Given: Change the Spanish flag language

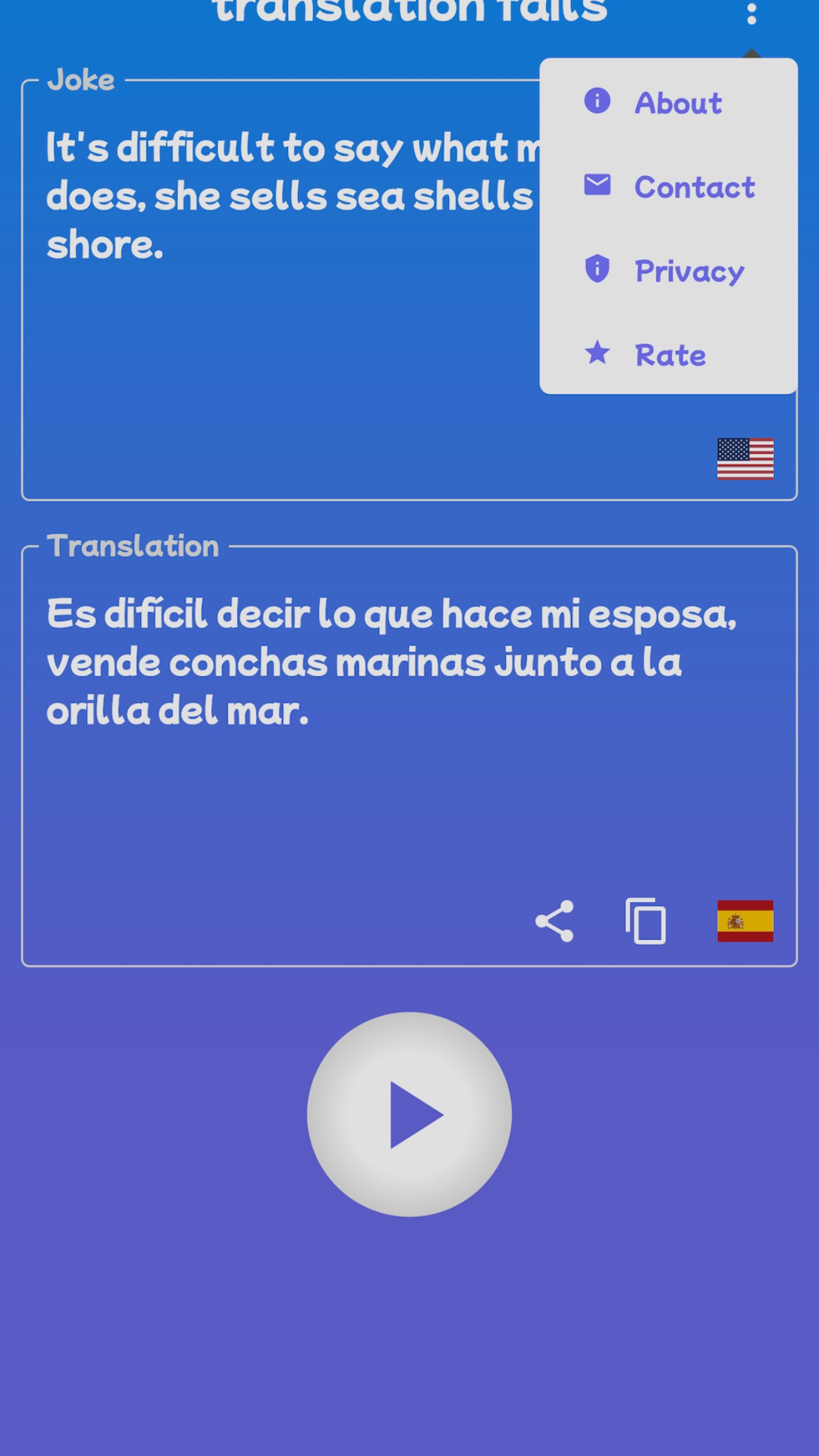Looking at the screenshot, I should pyautogui.click(x=745, y=921).
